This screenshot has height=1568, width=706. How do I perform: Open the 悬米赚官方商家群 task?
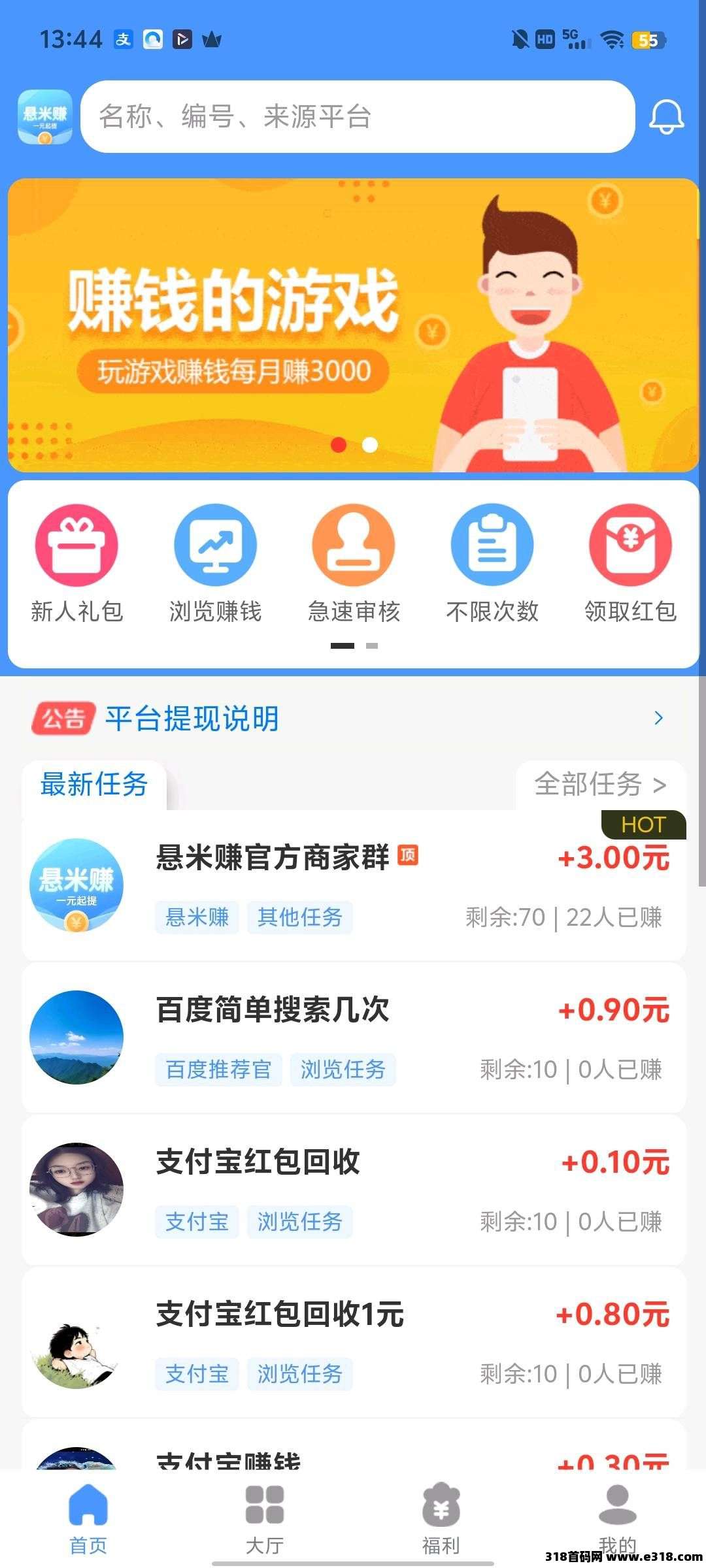(x=353, y=885)
